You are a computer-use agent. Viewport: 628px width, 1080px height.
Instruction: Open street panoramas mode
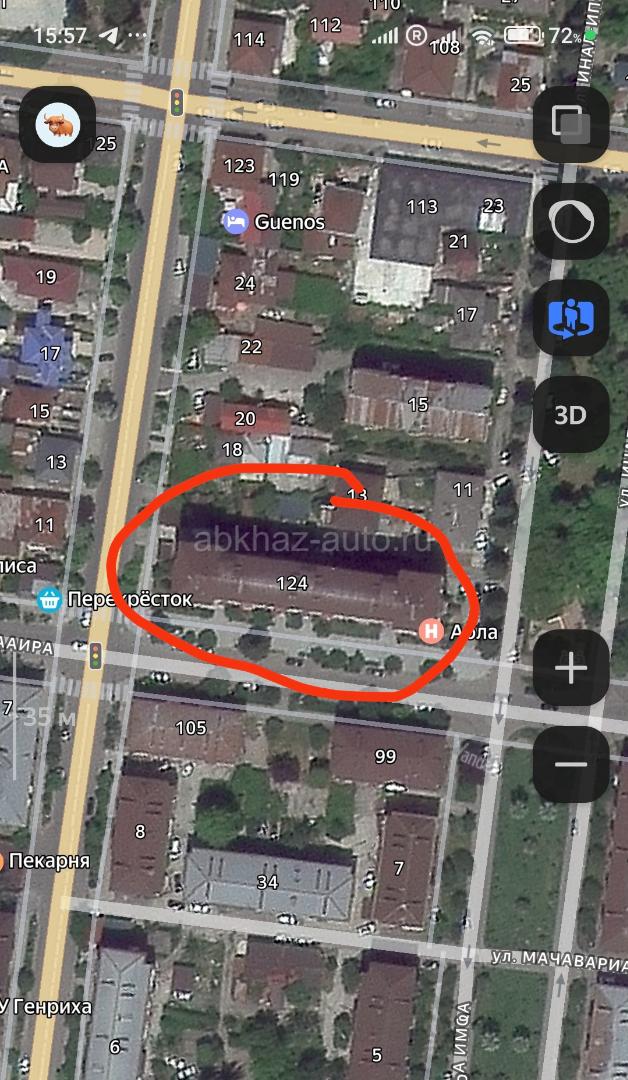point(571,318)
